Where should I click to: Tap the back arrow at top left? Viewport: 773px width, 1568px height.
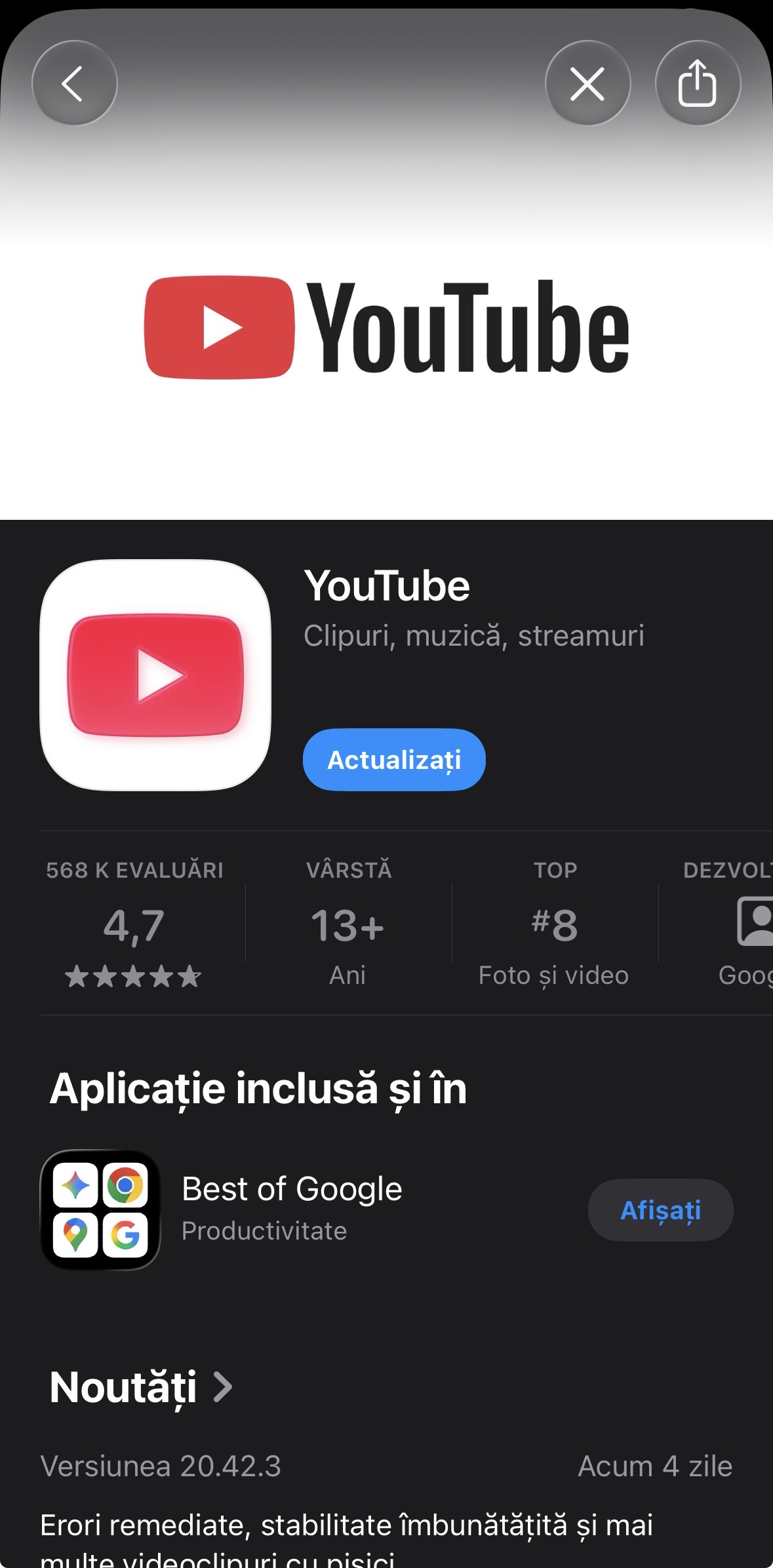pyautogui.click(x=75, y=83)
